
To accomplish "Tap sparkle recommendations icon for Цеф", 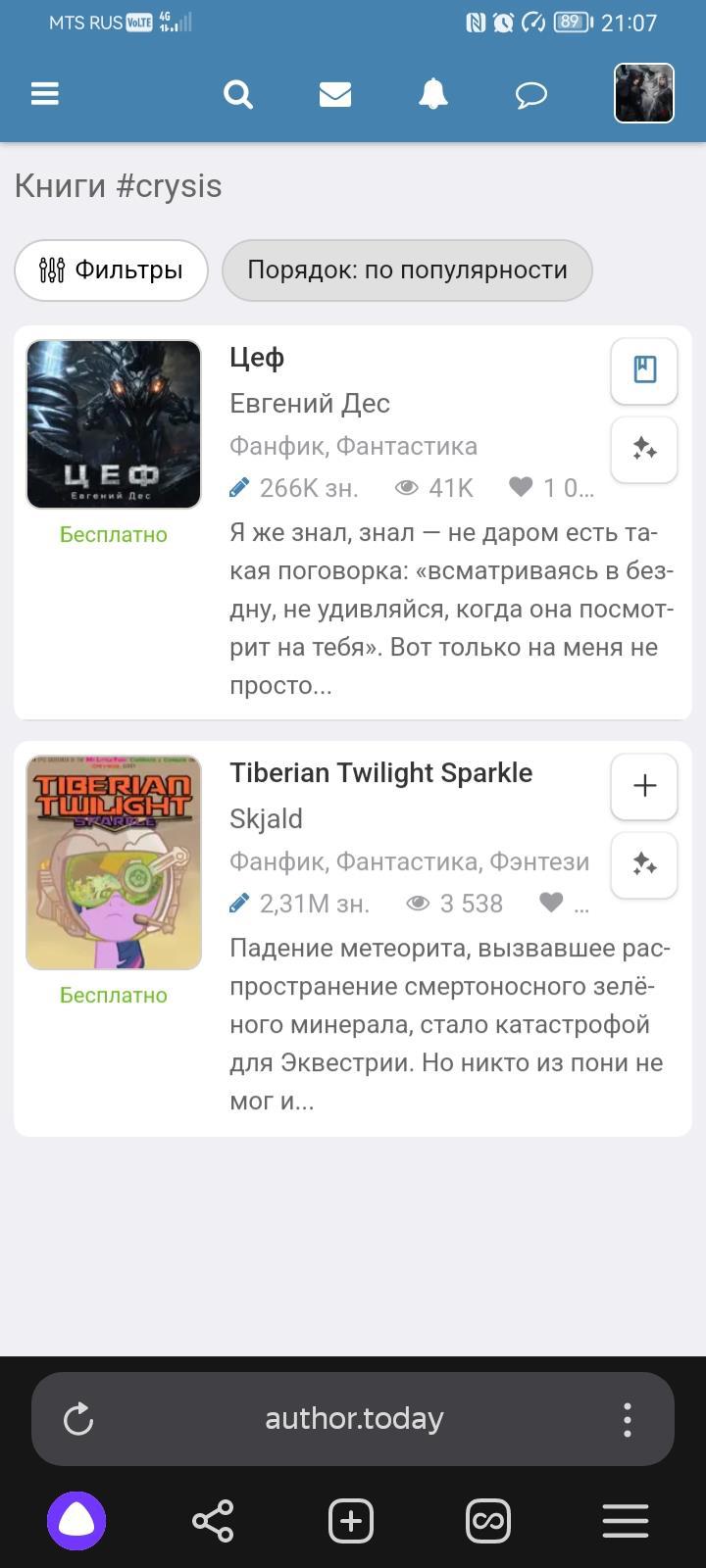I will coord(644,450).
